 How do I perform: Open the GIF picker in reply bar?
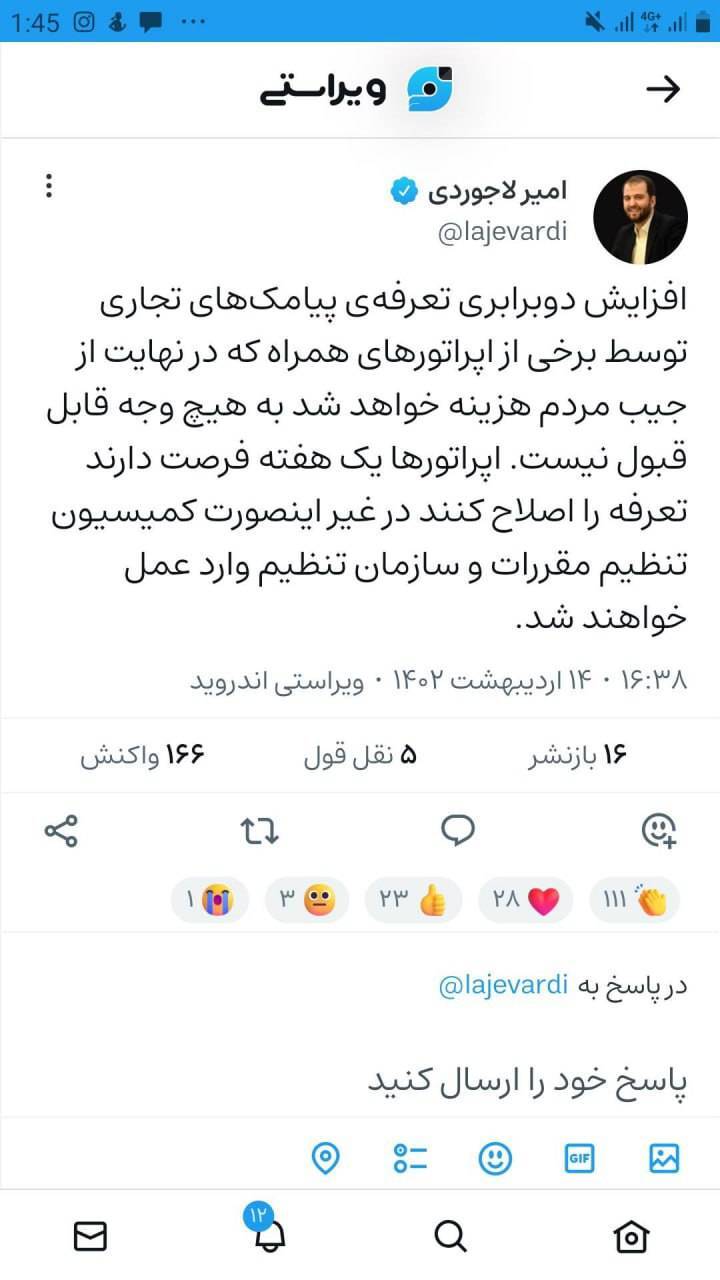click(580, 1158)
